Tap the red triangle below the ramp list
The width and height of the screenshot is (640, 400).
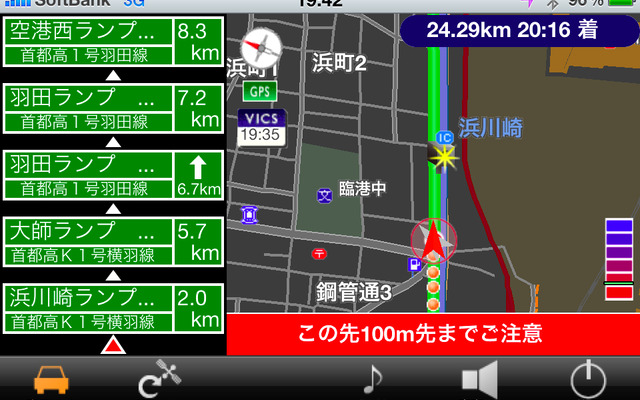tap(113, 346)
